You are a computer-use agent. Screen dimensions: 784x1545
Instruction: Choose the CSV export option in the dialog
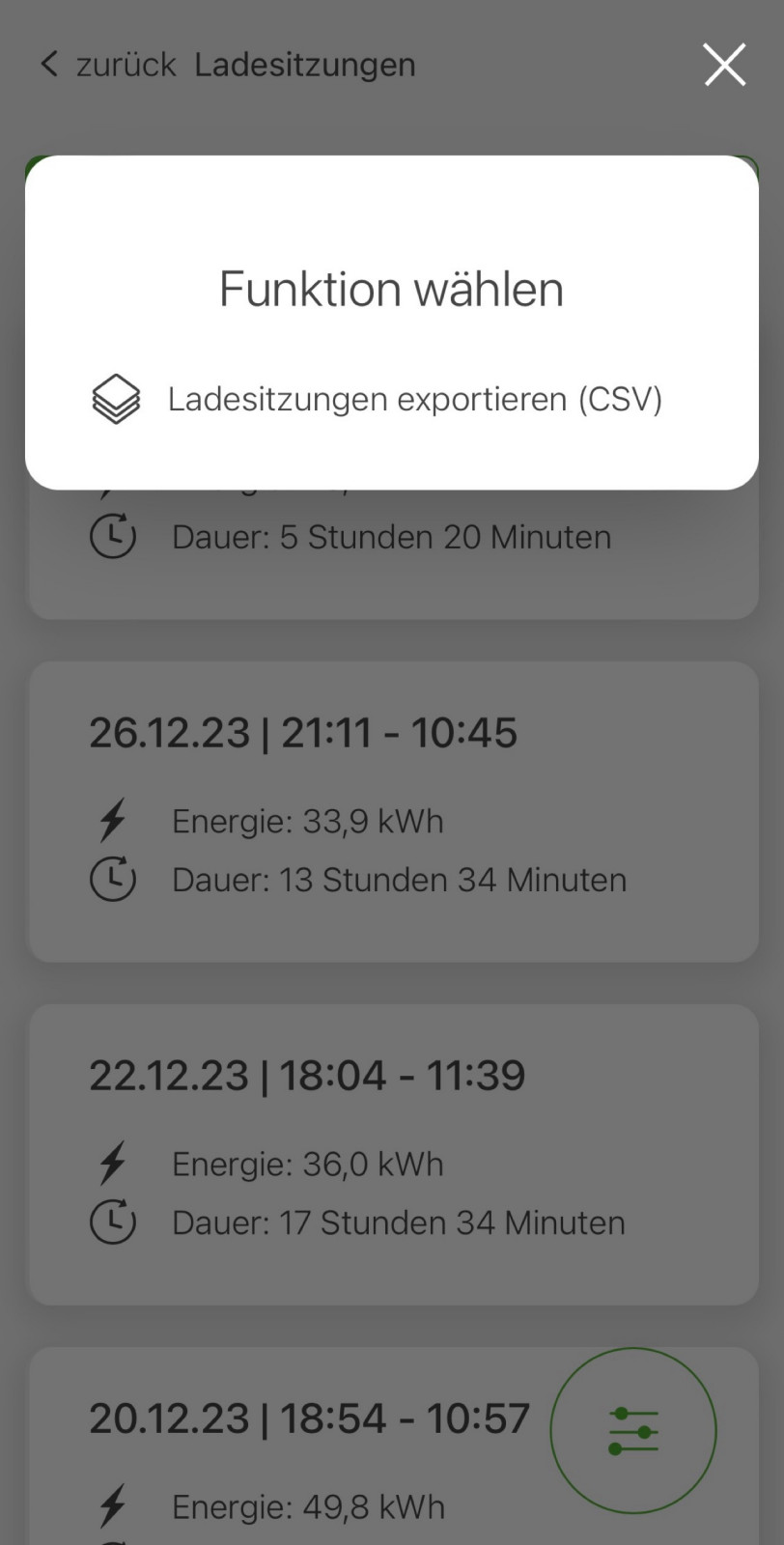[x=415, y=398]
